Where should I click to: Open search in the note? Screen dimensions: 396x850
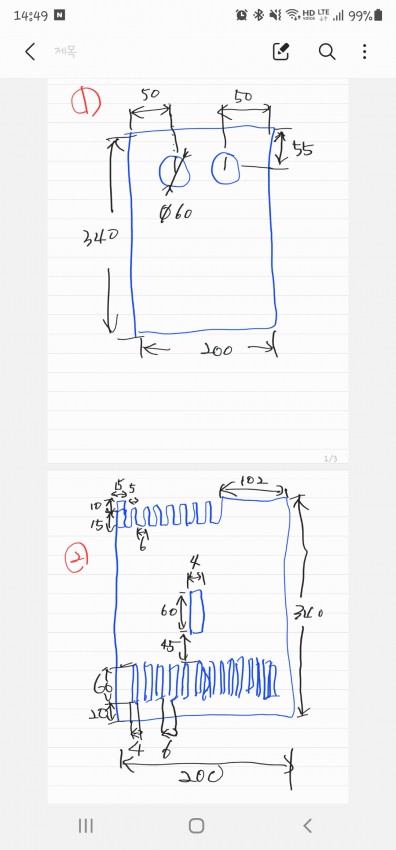click(327, 52)
